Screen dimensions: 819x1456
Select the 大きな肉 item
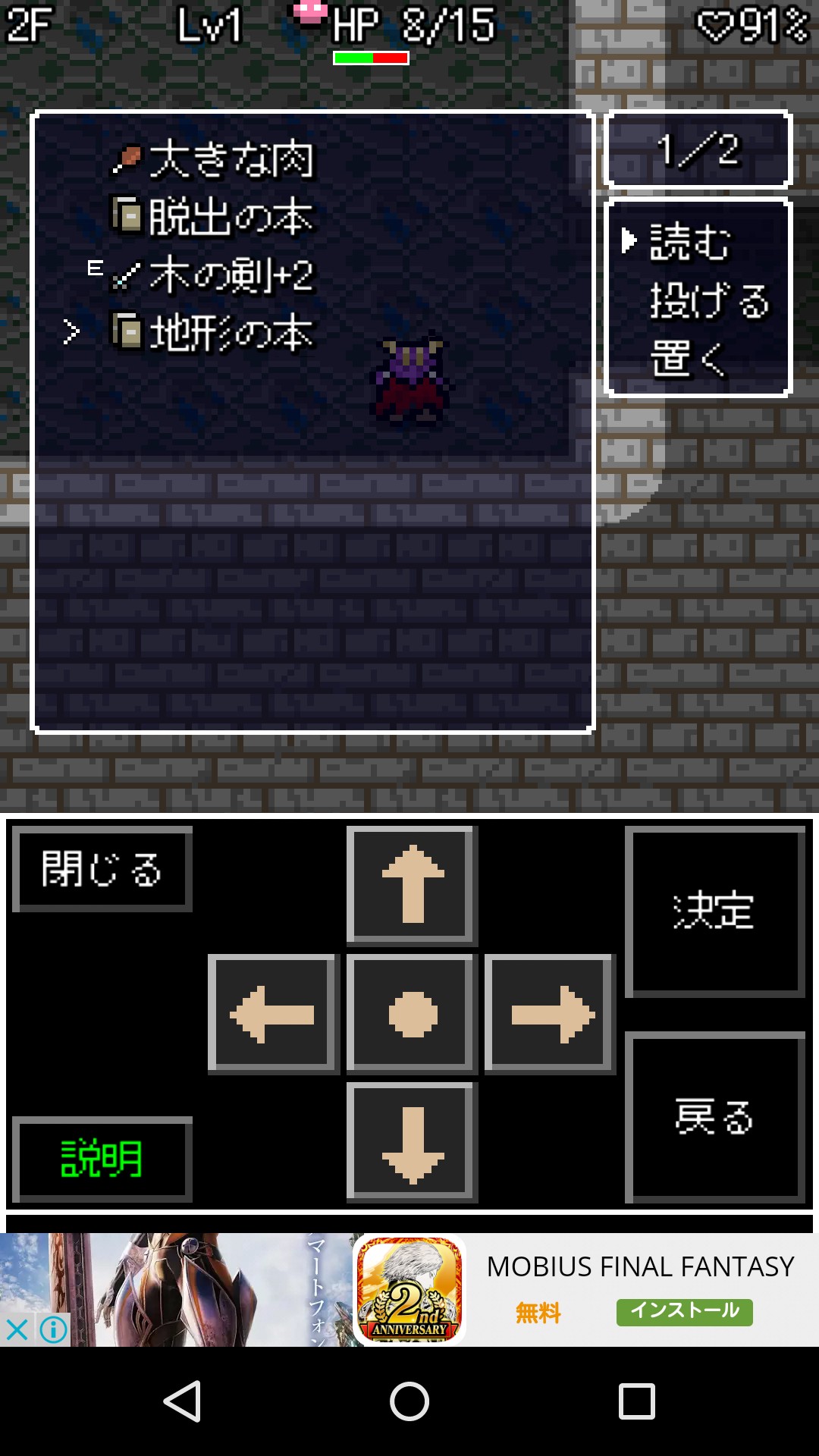pos(213,159)
